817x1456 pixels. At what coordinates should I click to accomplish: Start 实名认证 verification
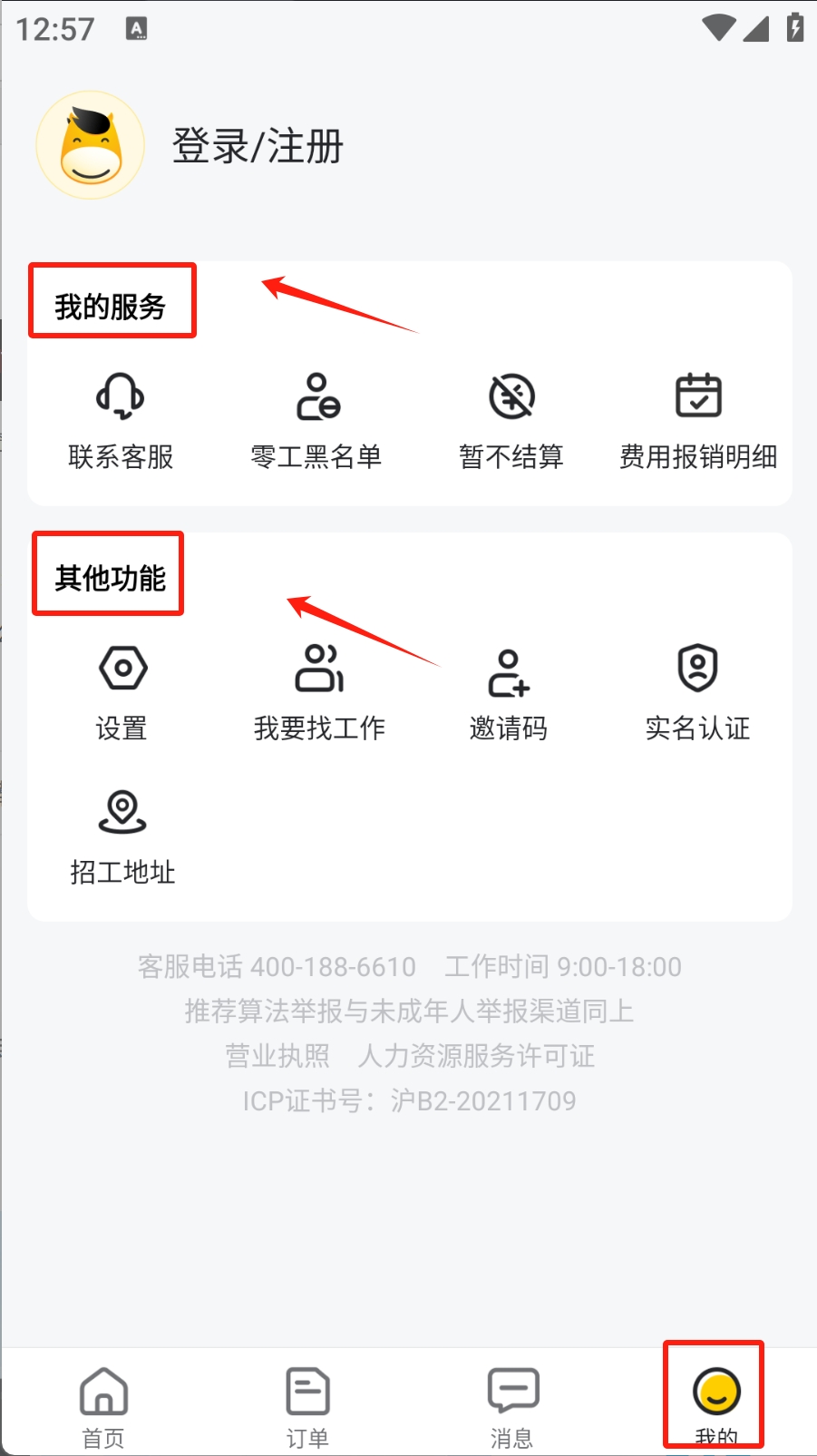click(x=697, y=691)
